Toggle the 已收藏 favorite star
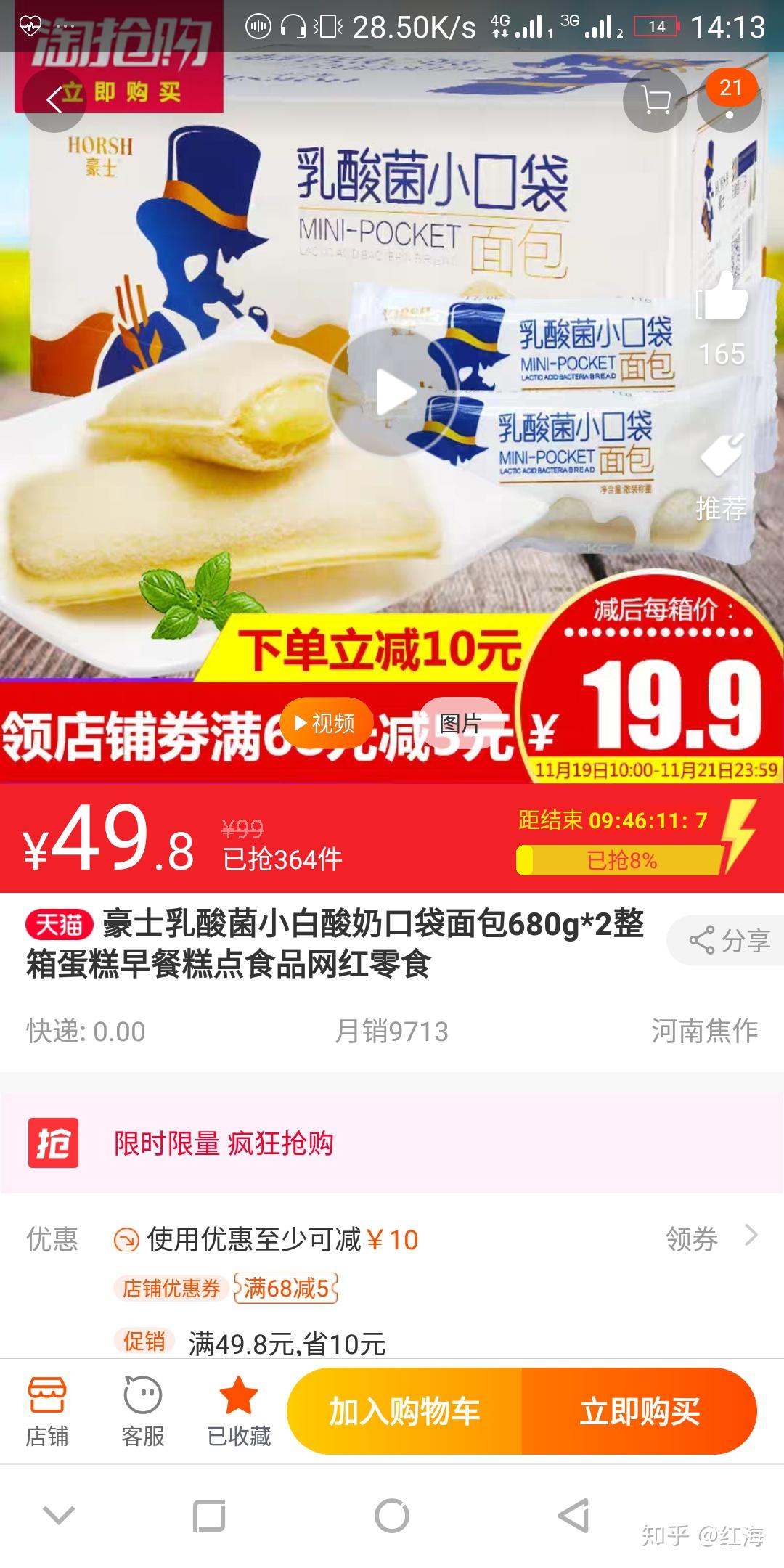 [x=239, y=1411]
